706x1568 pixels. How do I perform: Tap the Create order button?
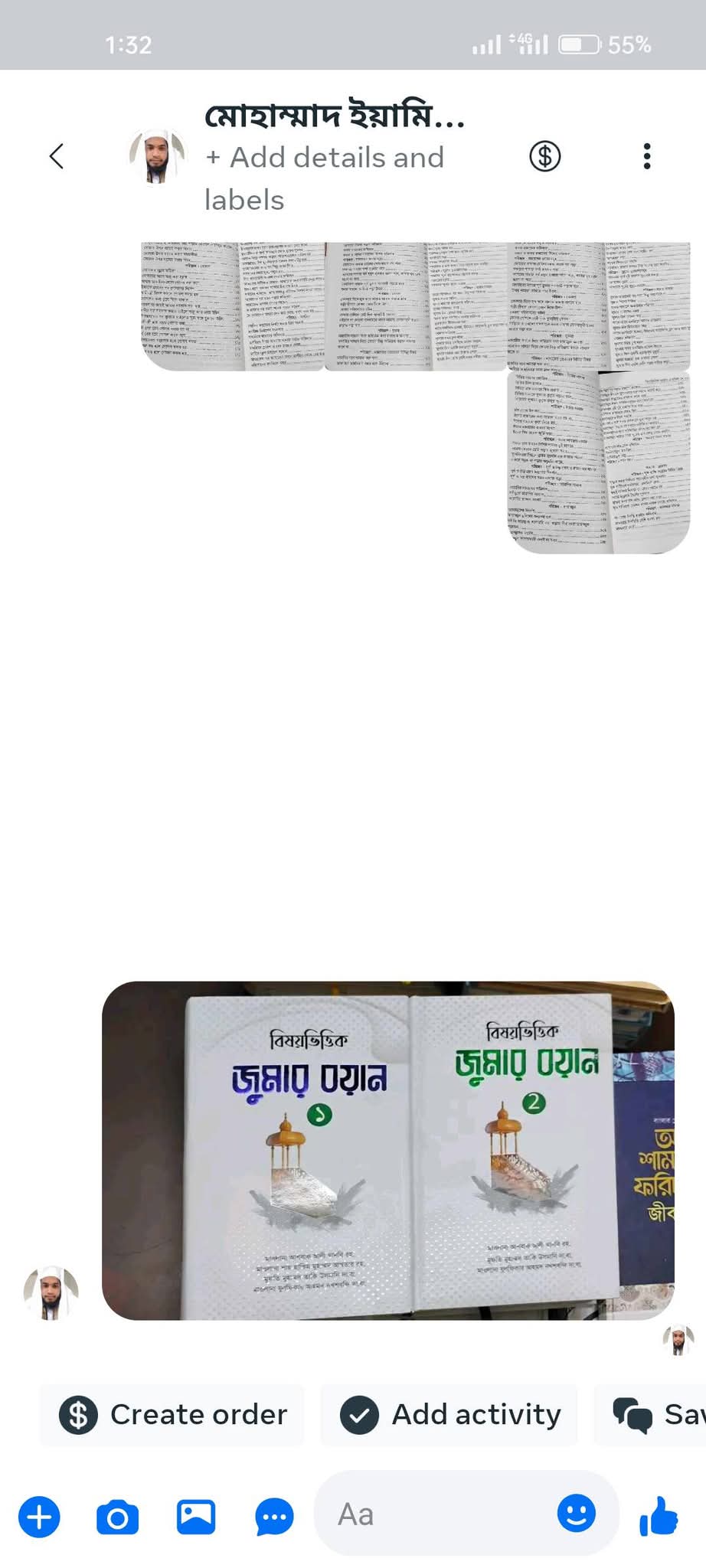(x=172, y=1415)
